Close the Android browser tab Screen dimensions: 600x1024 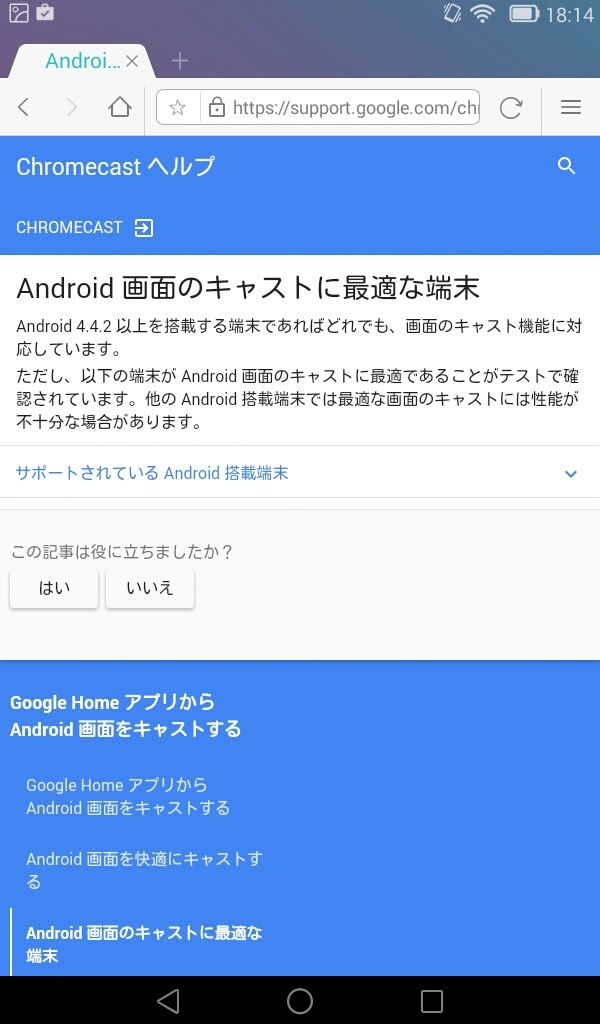[x=132, y=61]
